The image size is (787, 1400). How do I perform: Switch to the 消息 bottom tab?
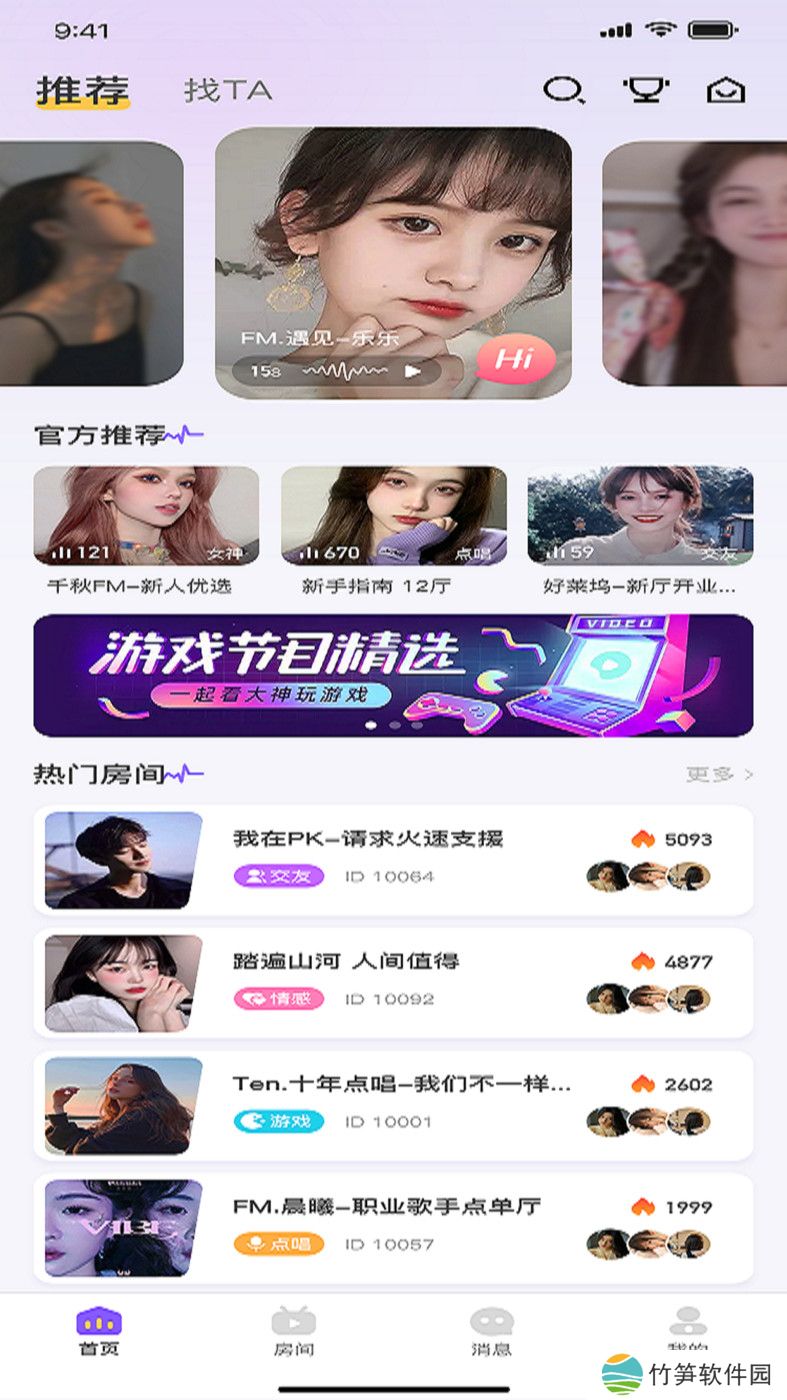pyautogui.click(x=491, y=1331)
